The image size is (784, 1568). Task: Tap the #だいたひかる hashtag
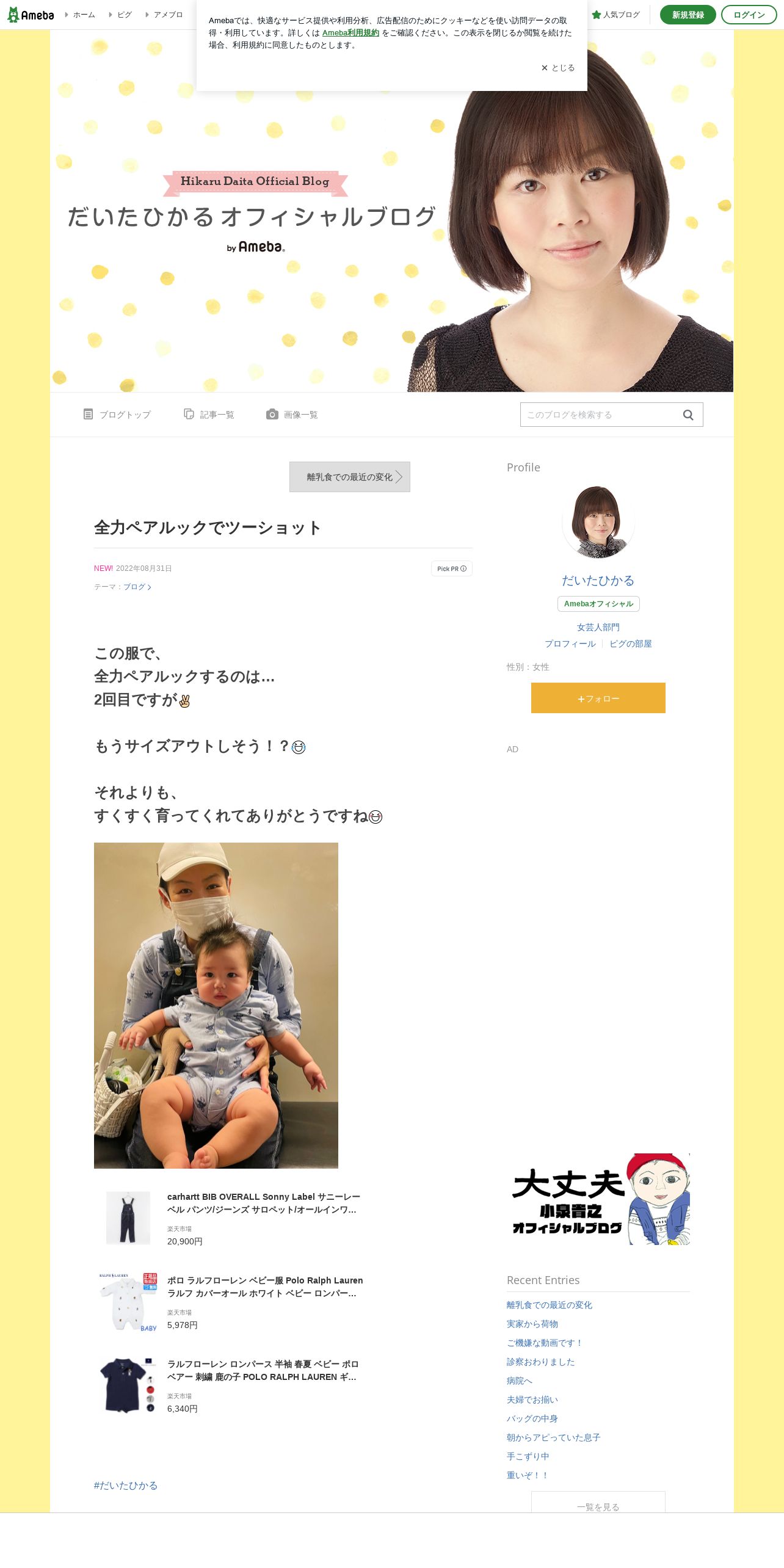tap(126, 1486)
